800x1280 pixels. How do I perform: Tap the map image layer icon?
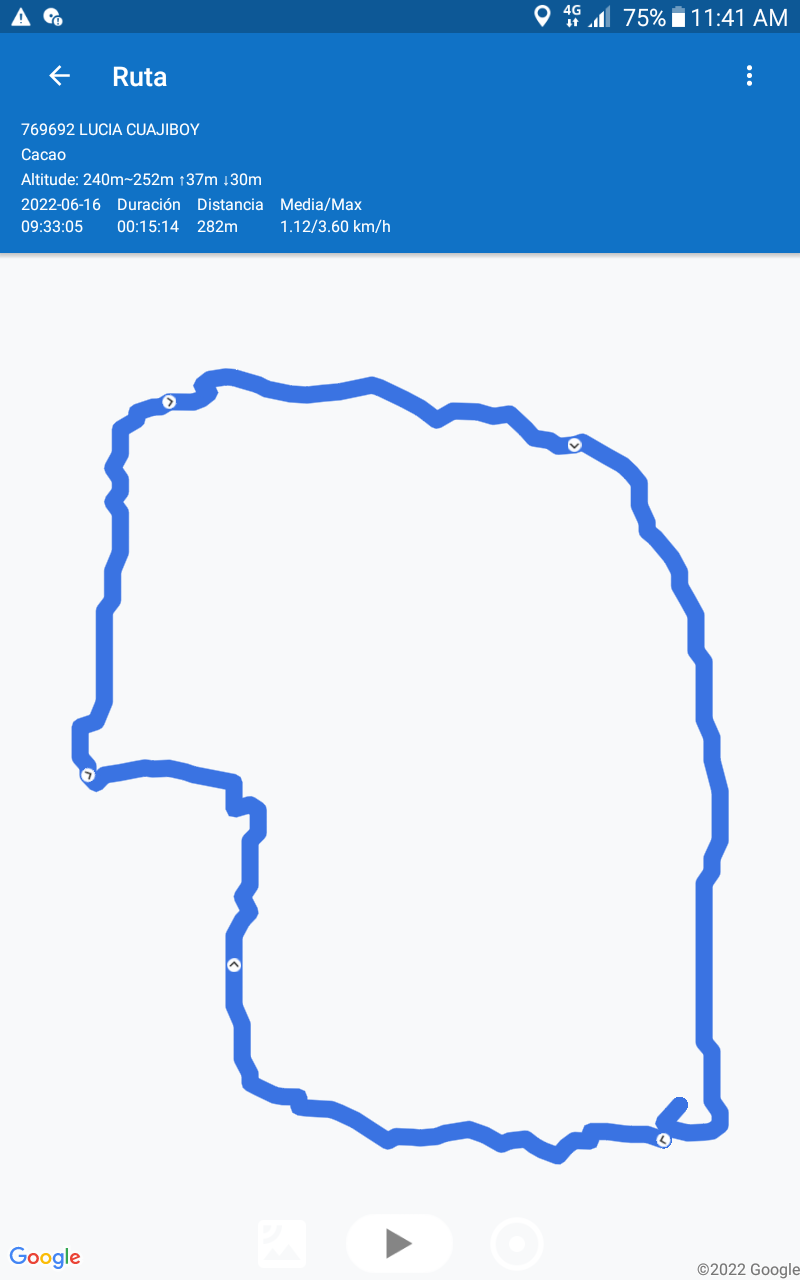coord(282,1244)
